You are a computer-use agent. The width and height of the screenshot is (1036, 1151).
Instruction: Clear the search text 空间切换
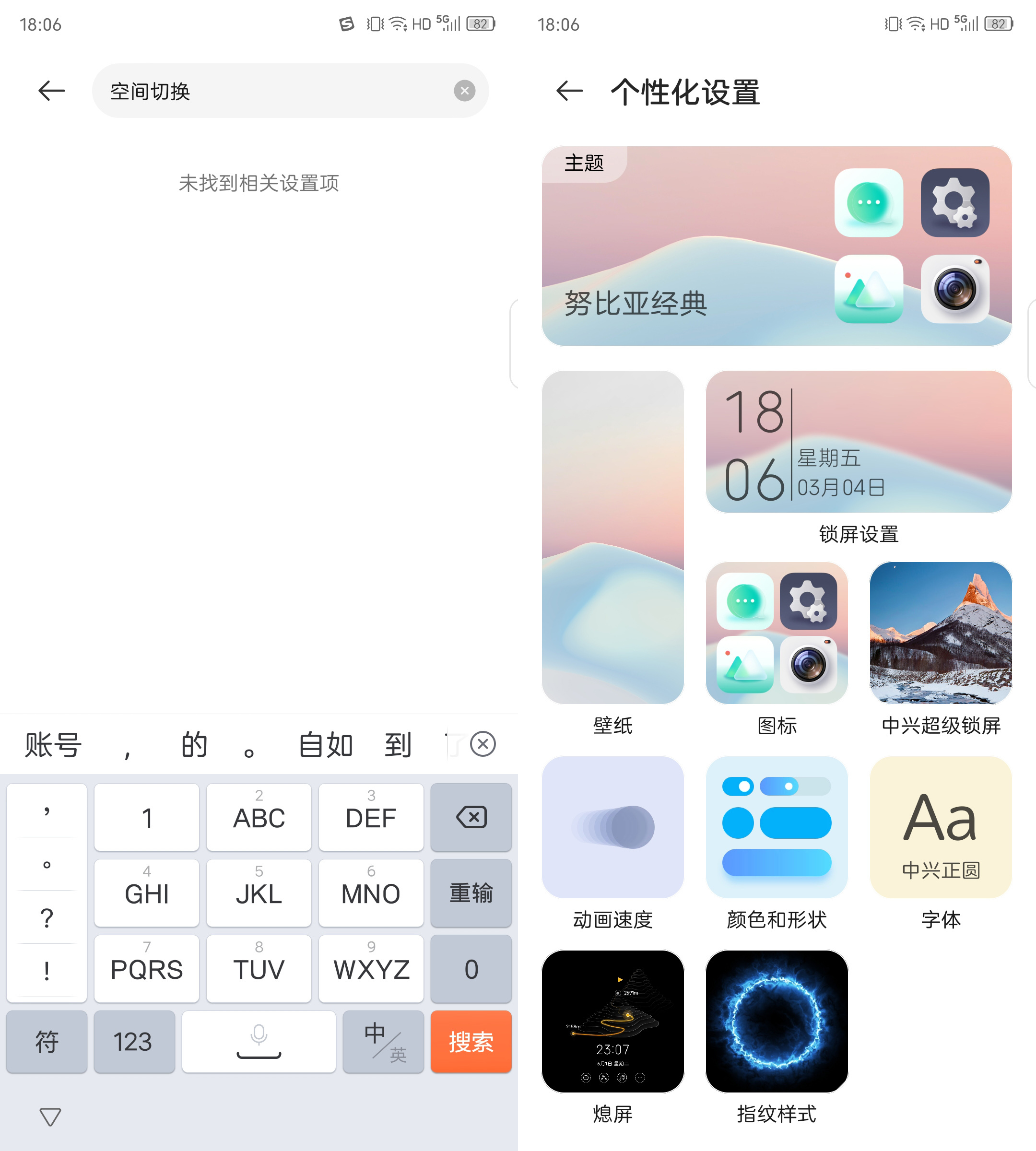click(464, 91)
